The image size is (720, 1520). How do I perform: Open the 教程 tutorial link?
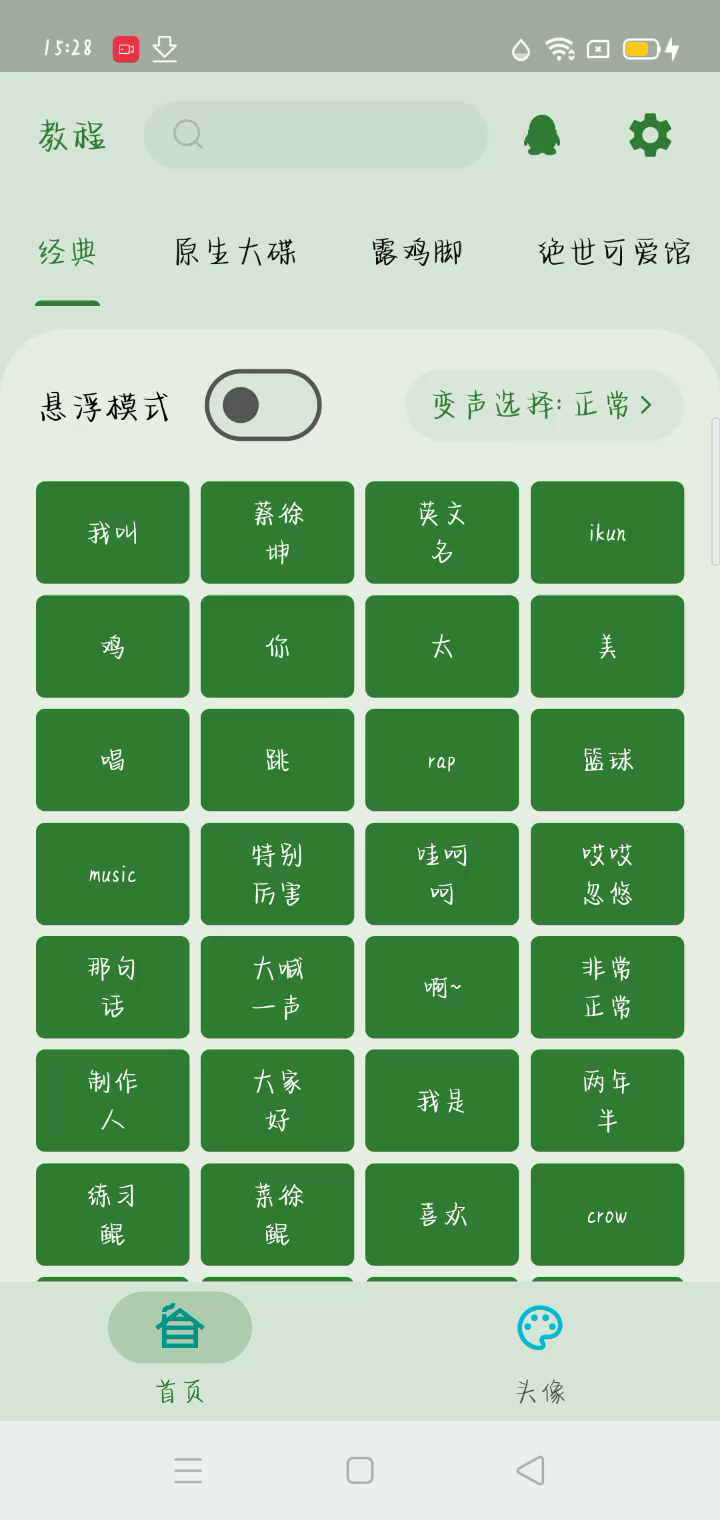coord(72,135)
